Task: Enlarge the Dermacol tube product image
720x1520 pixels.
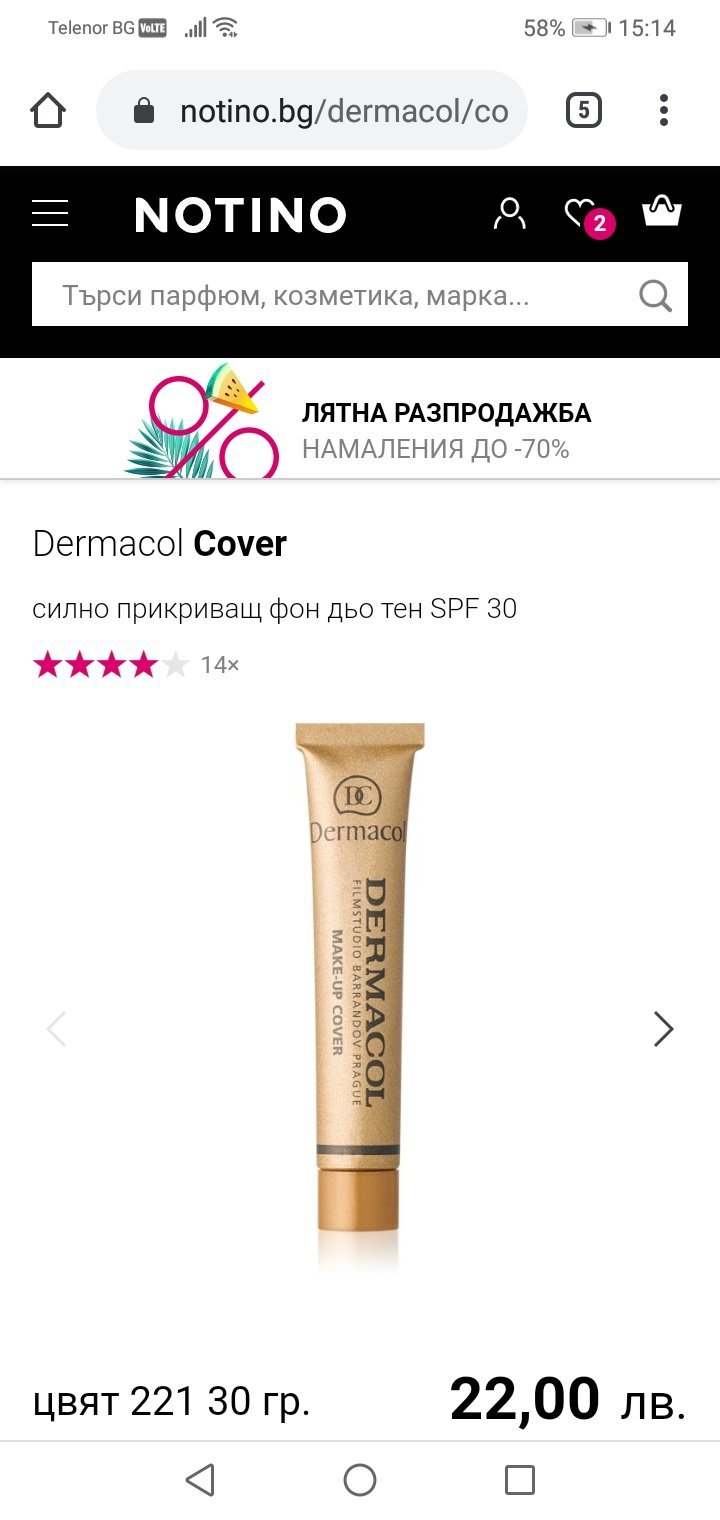Action: 358,997
